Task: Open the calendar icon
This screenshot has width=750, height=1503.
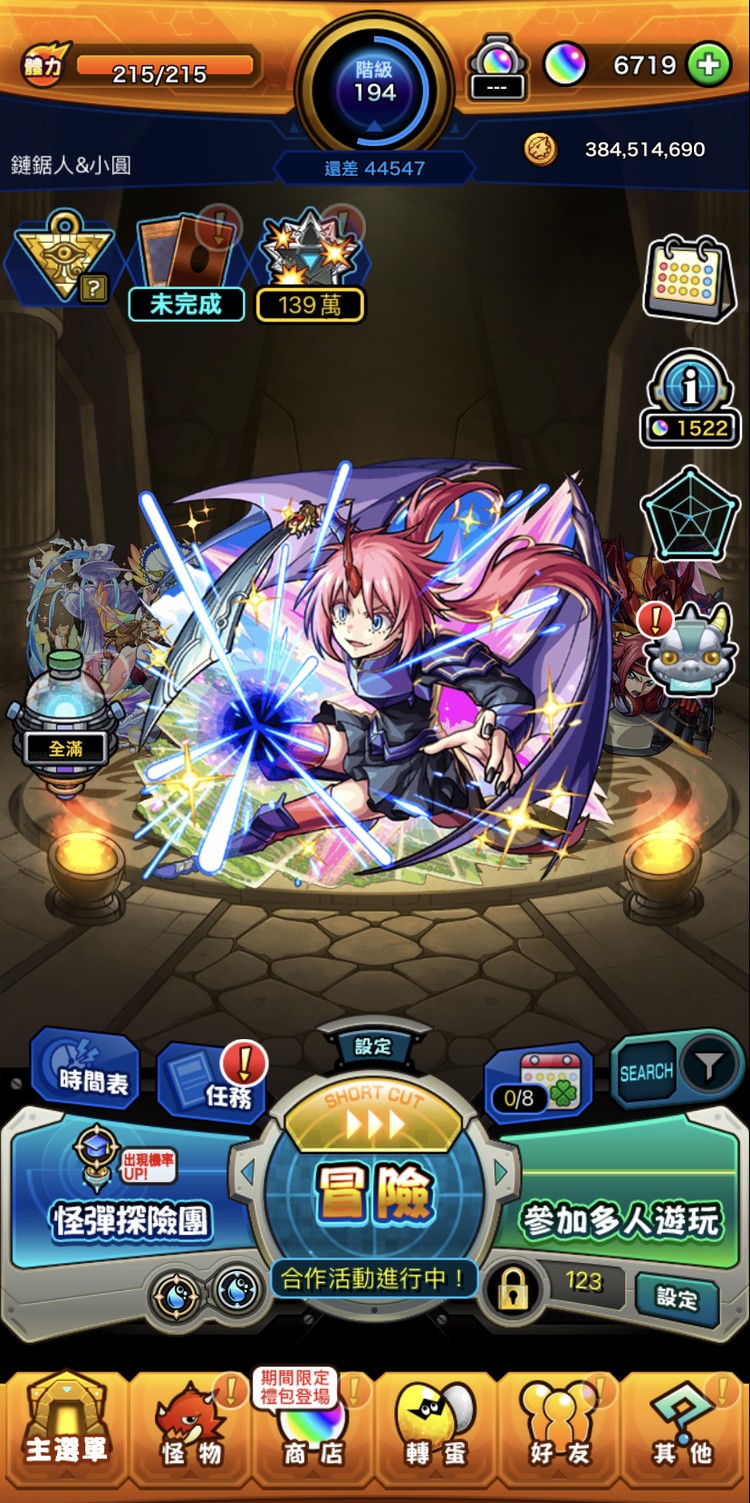Action: pyautogui.click(x=688, y=279)
